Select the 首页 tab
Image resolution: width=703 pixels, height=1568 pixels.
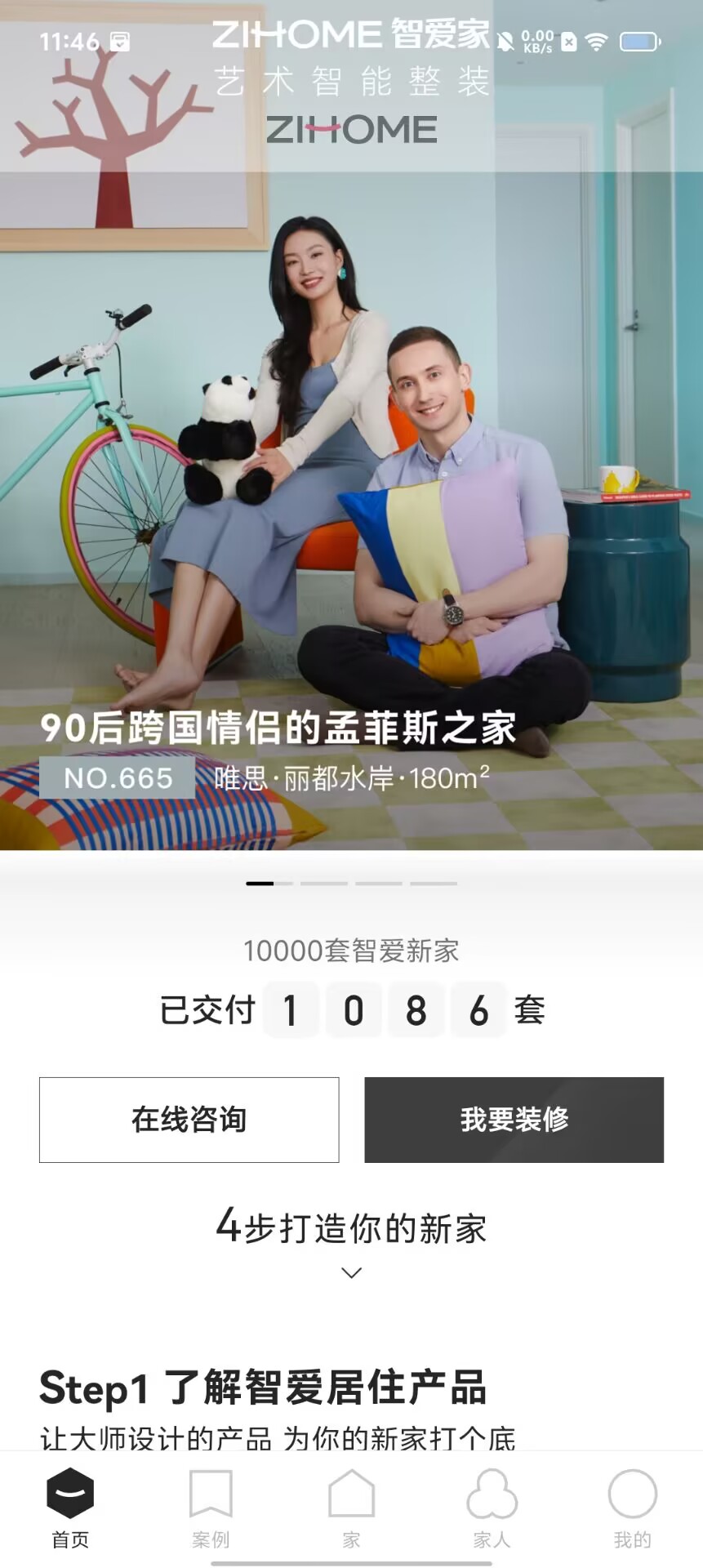coord(70,1509)
